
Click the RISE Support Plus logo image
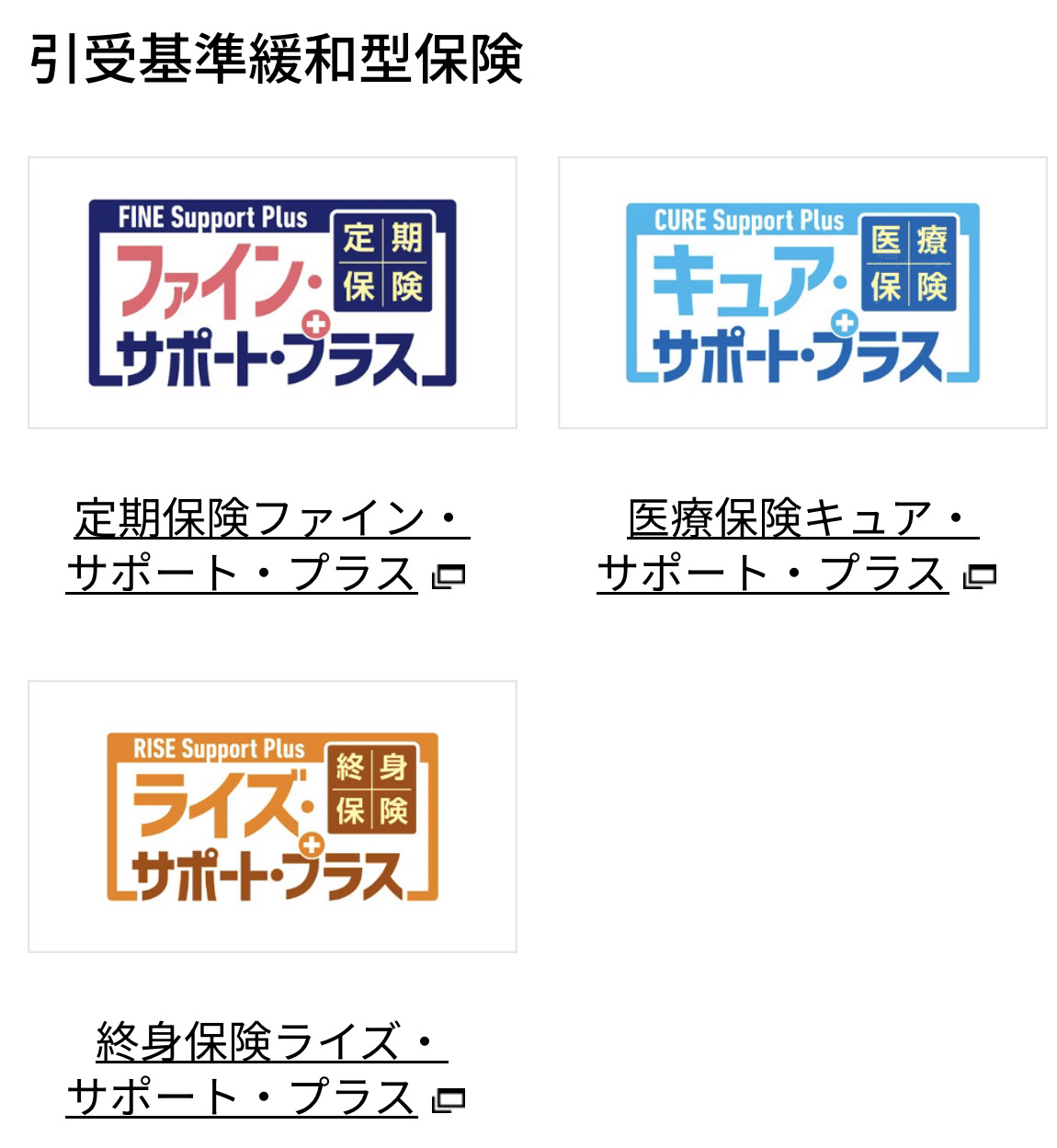pos(273,814)
